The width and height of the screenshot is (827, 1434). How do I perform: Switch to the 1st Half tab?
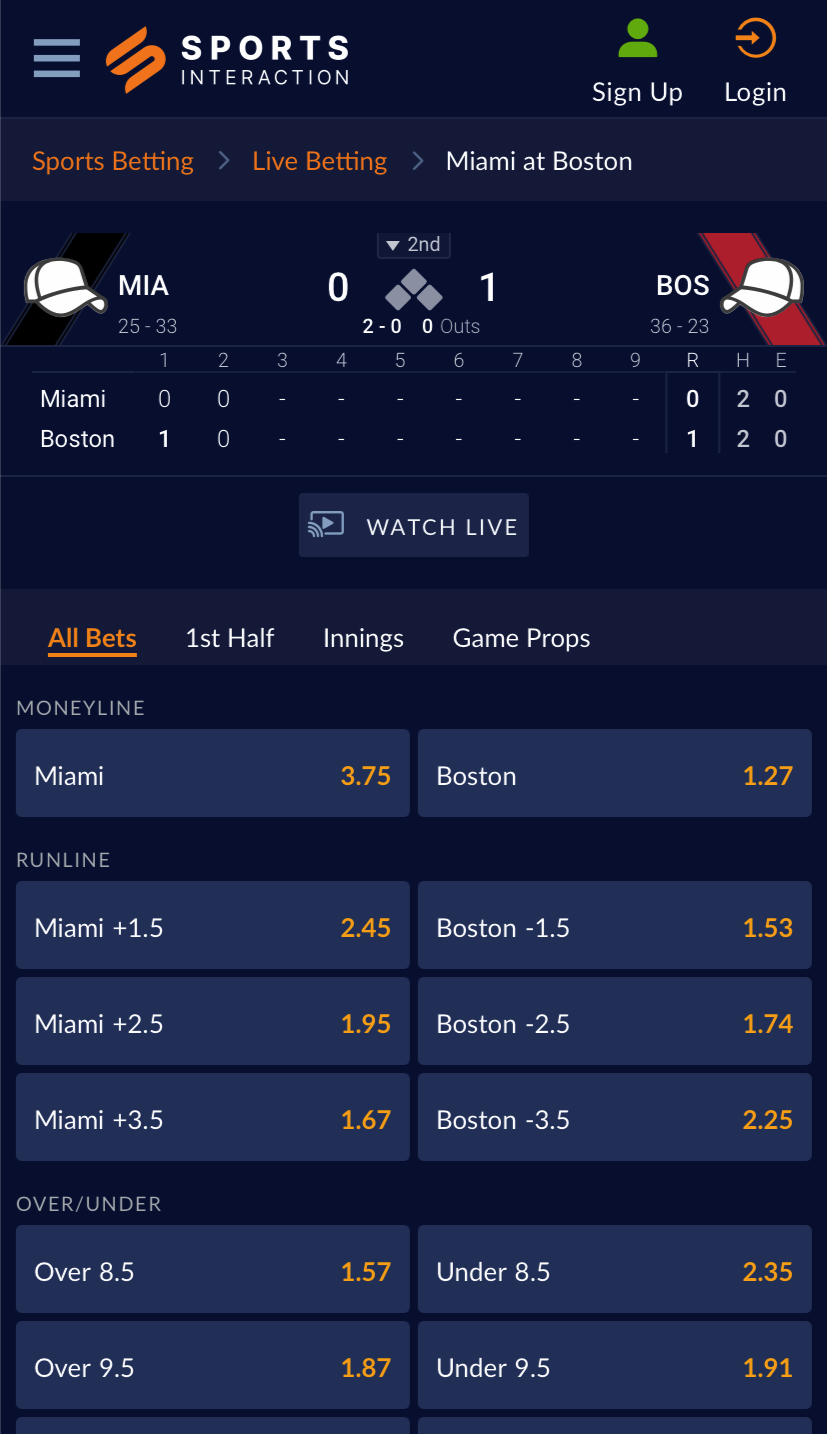point(230,638)
